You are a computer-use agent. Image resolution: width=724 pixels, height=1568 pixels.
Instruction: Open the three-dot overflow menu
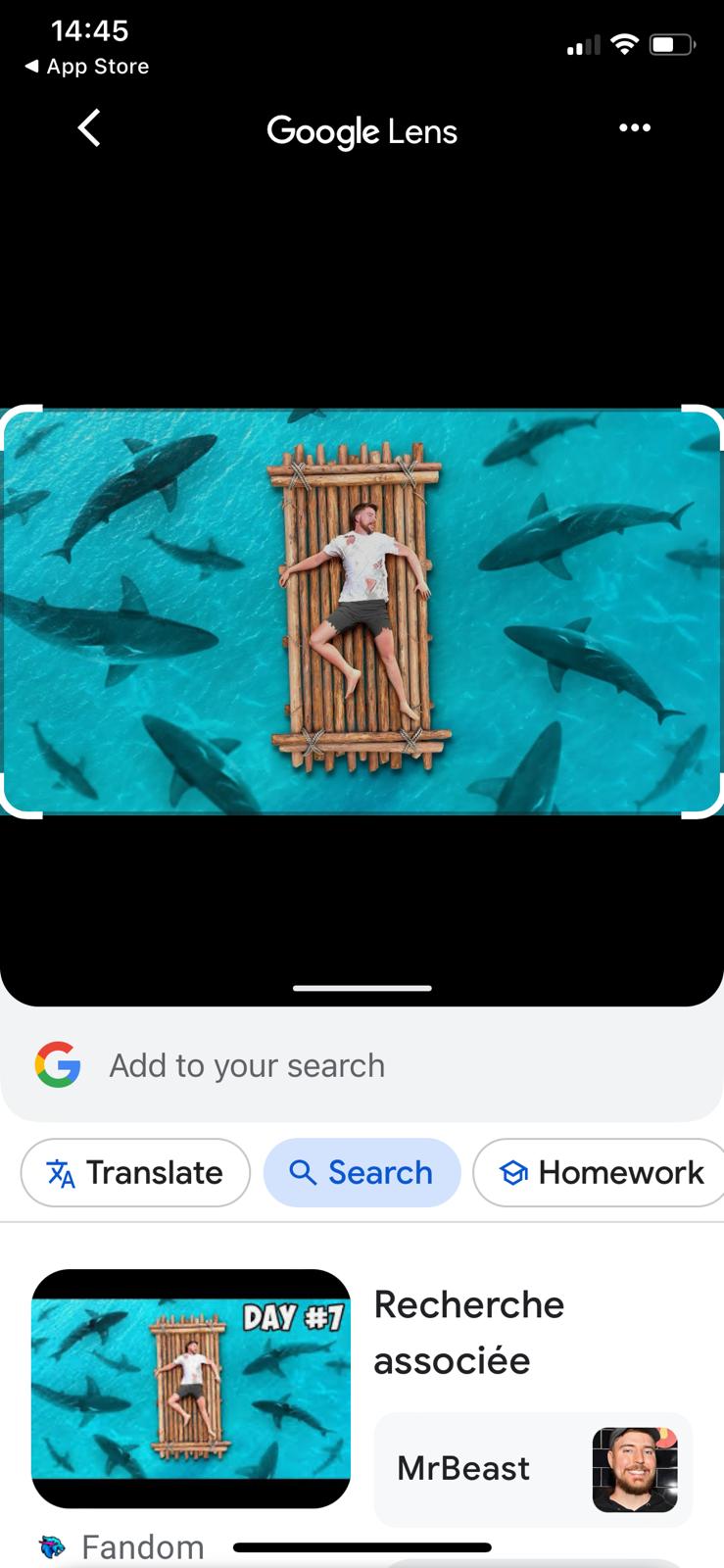[635, 127]
